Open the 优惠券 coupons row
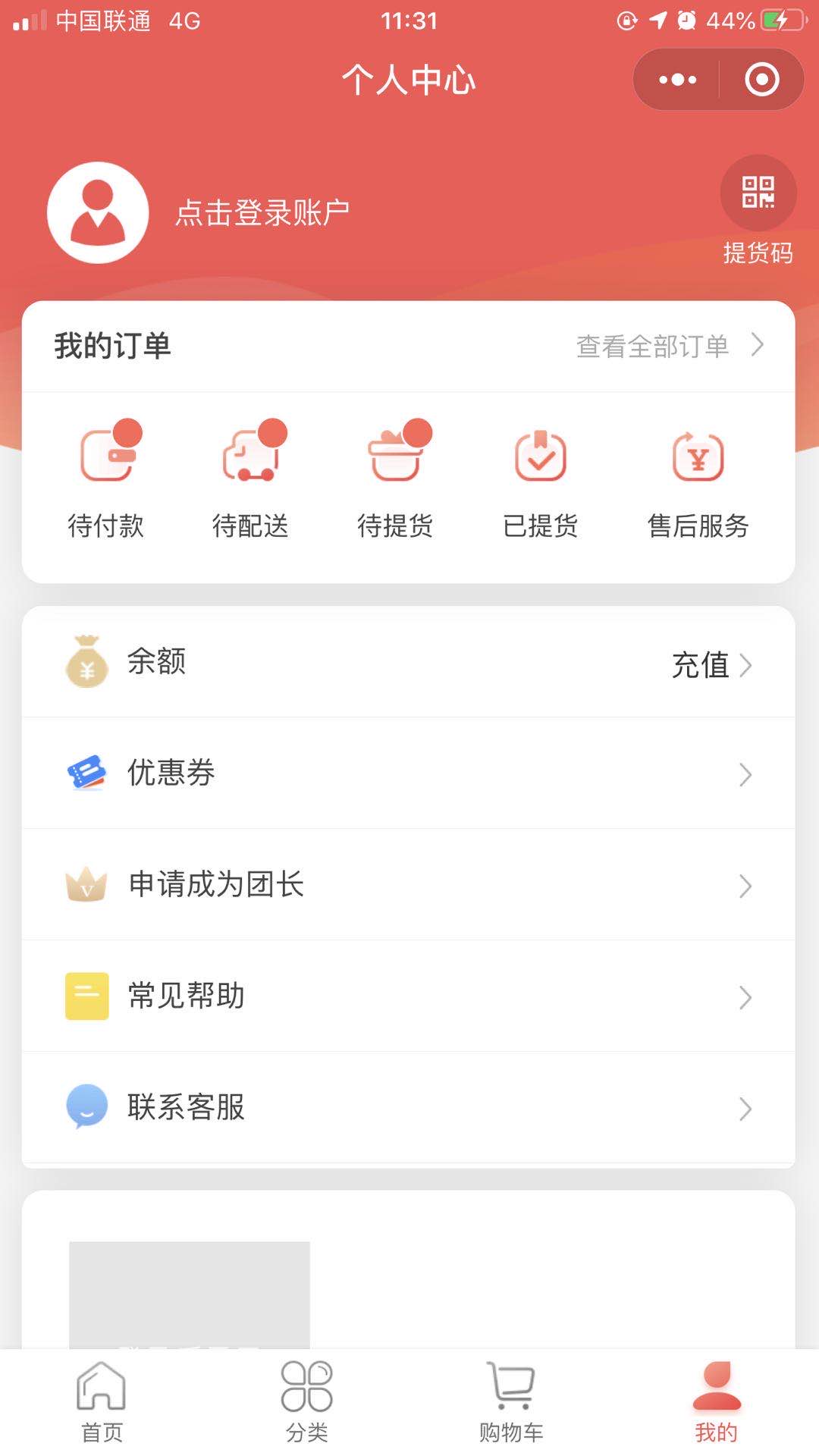This screenshot has width=819, height=1456. click(x=408, y=773)
